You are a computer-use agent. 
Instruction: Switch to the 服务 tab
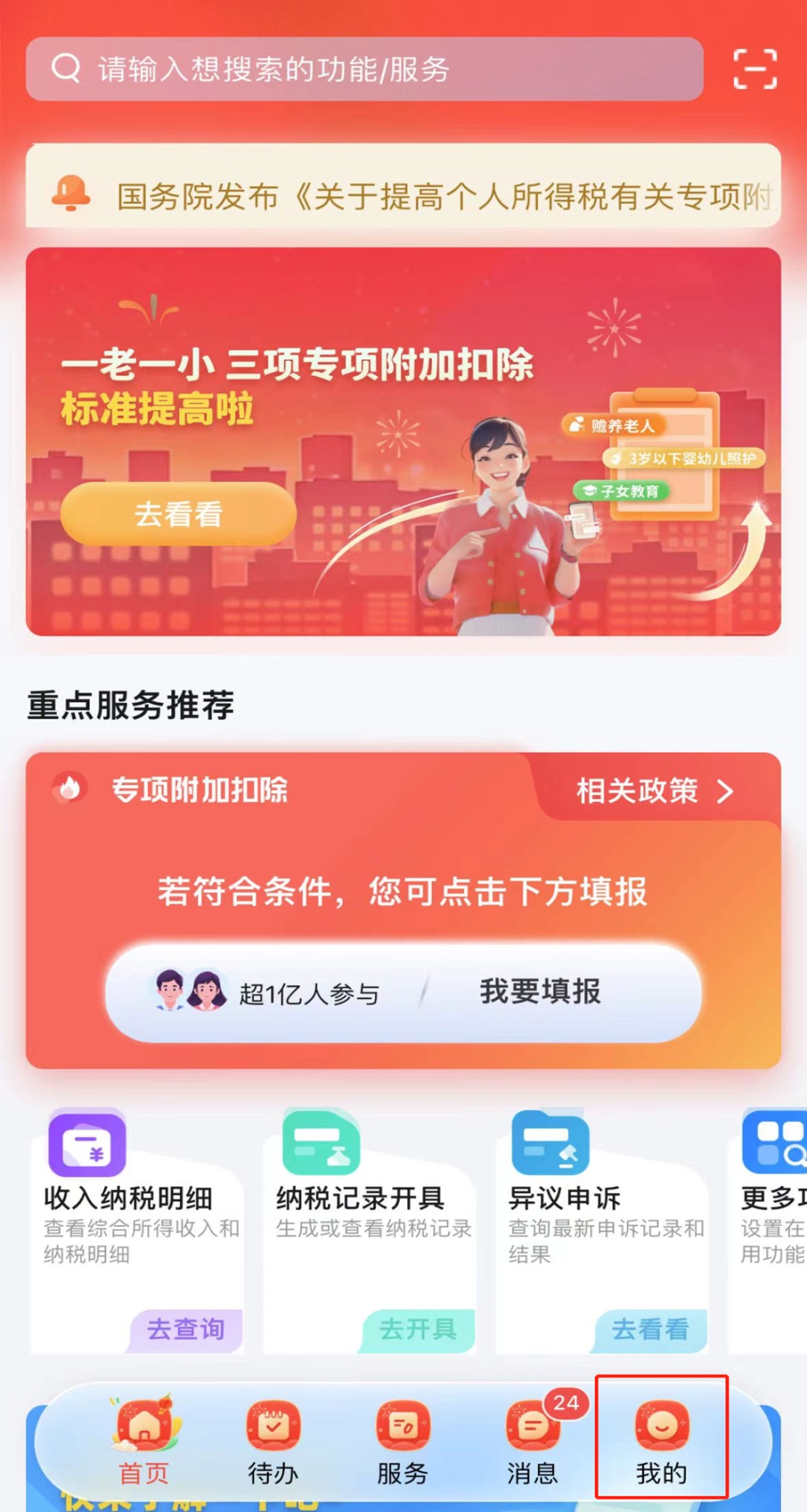(x=403, y=1442)
